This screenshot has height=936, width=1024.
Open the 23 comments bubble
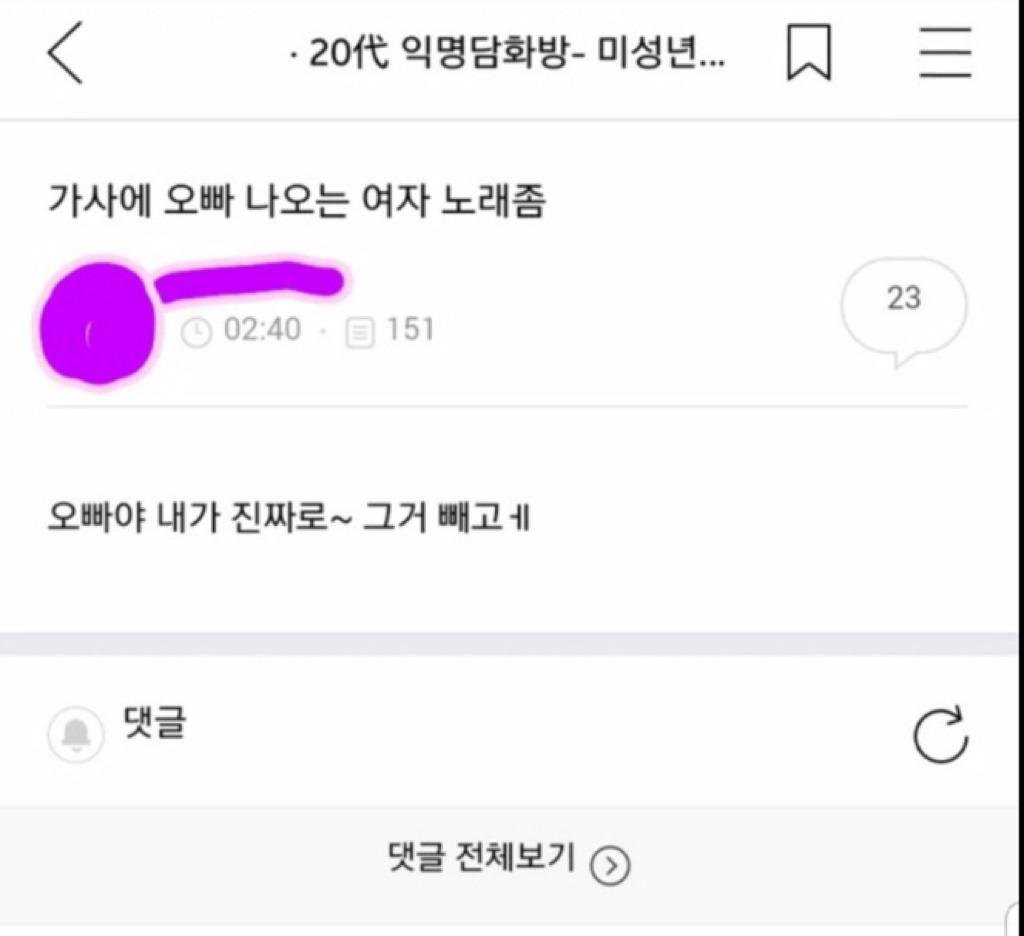[904, 305]
